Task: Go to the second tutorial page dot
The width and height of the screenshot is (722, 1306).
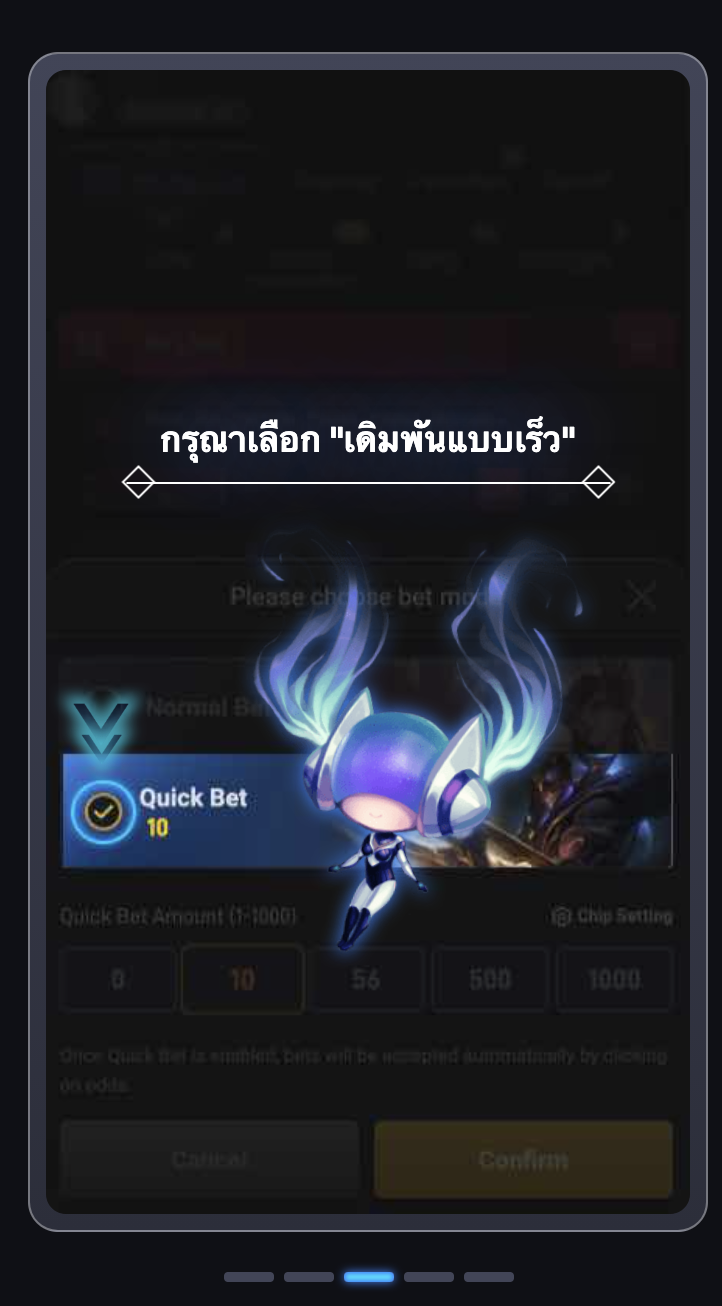Action: 309,1277
